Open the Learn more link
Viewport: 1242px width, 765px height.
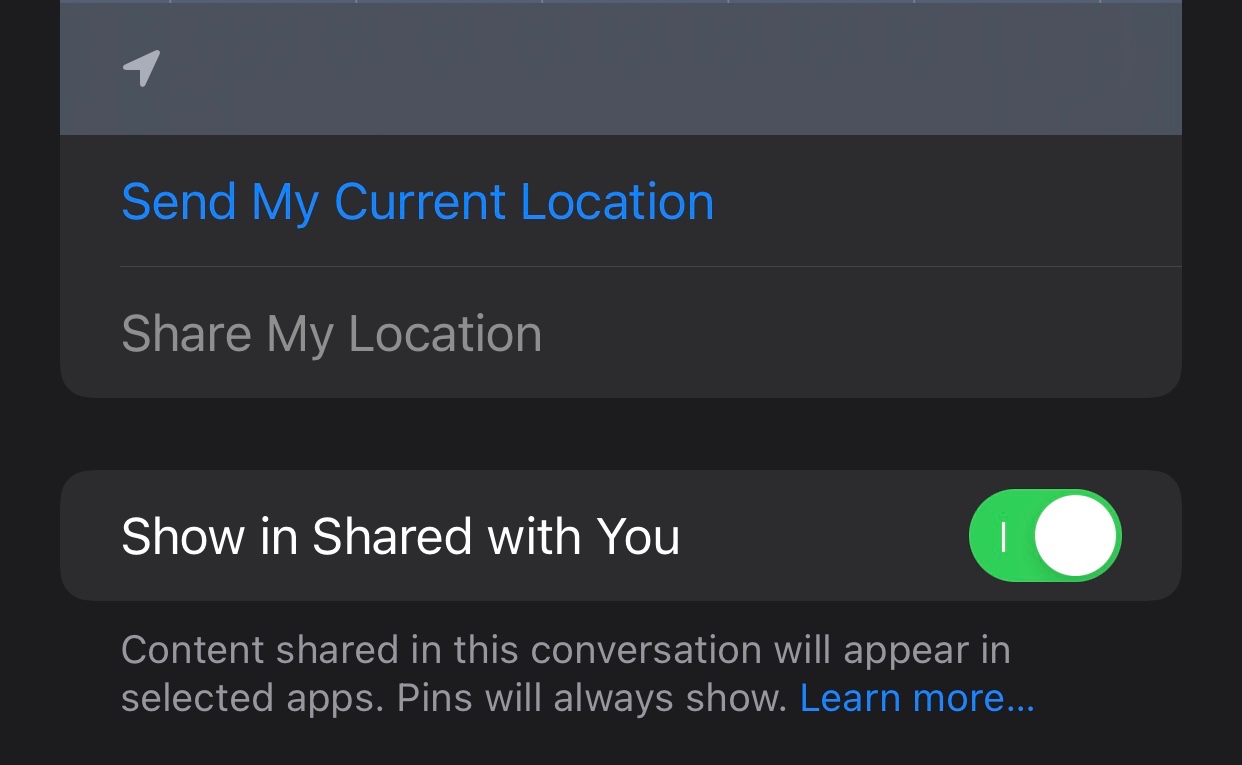point(916,698)
